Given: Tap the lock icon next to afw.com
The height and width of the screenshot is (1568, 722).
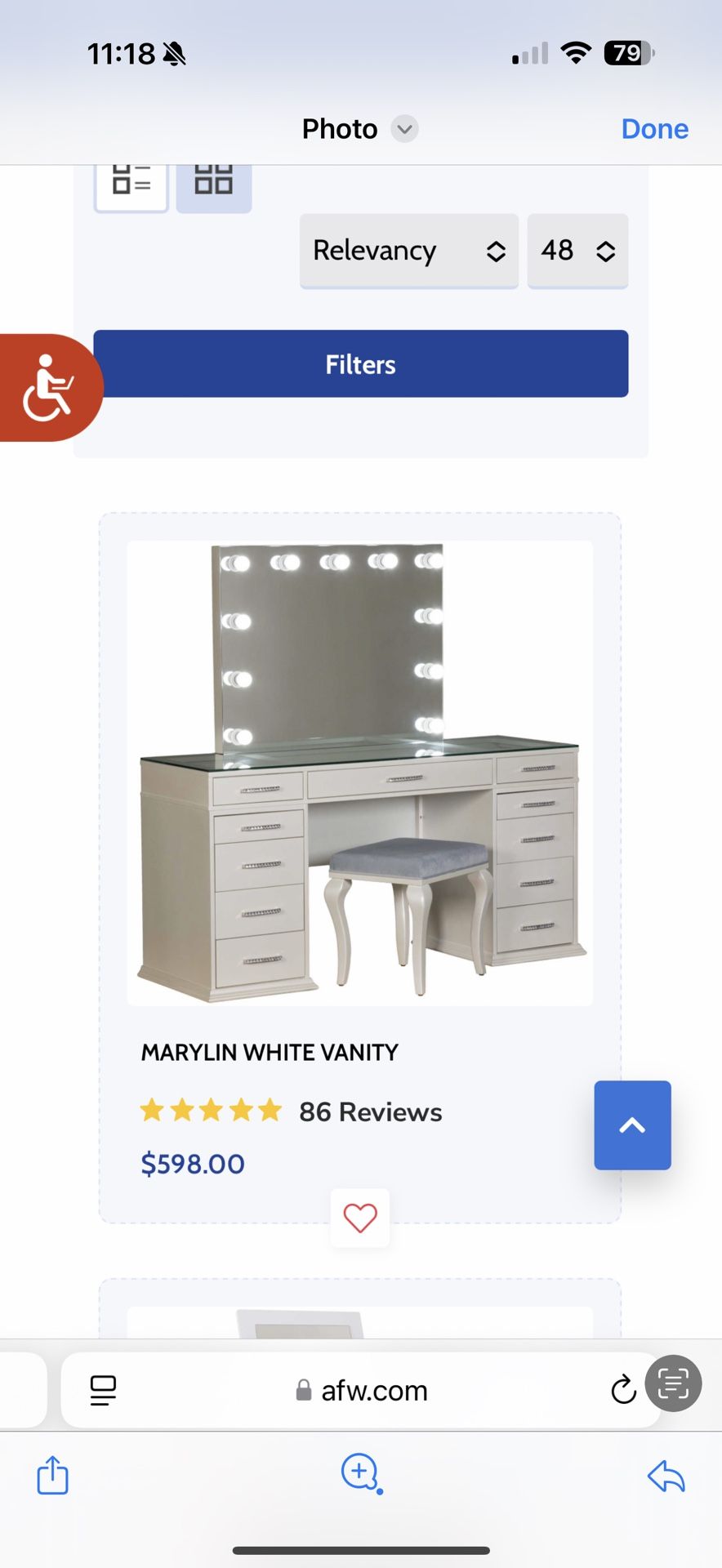Looking at the screenshot, I should coord(304,1391).
